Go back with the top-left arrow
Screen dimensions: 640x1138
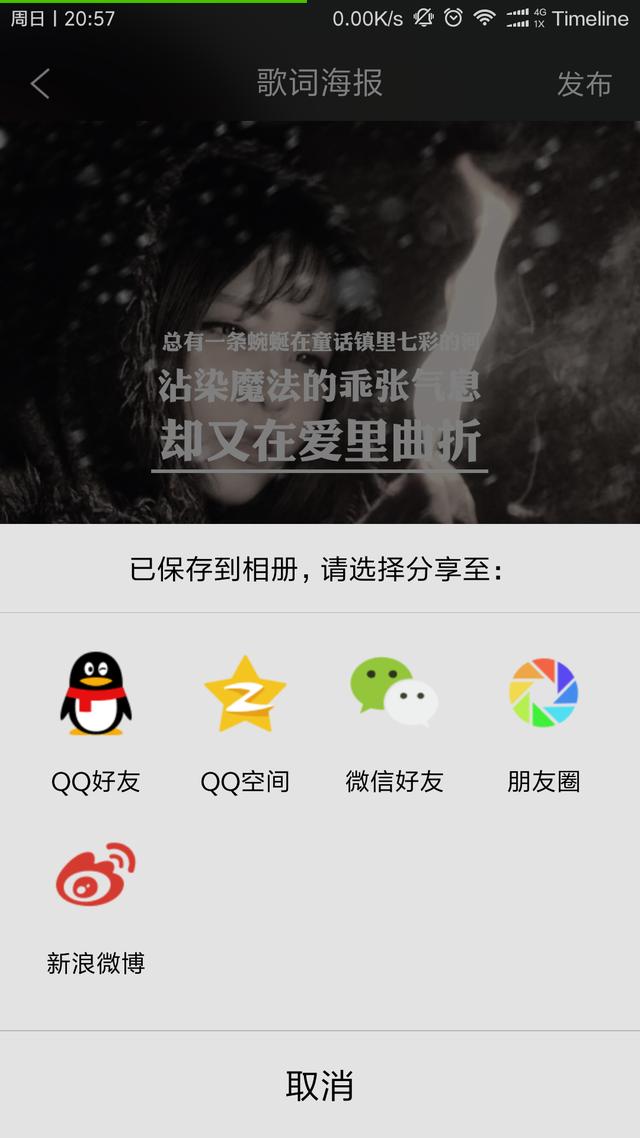point(40,84)
